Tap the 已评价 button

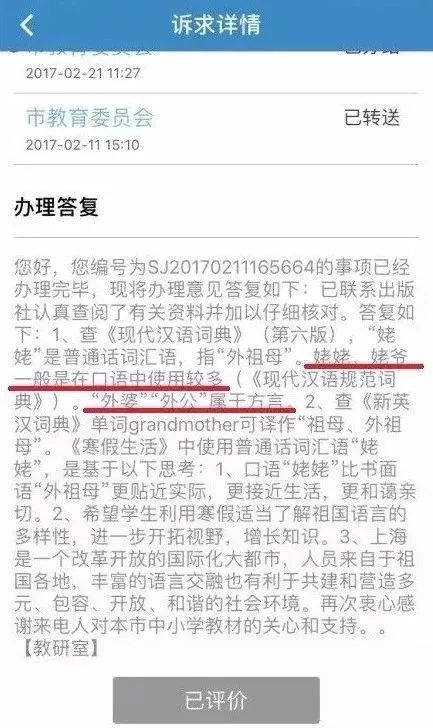(216, 699)
